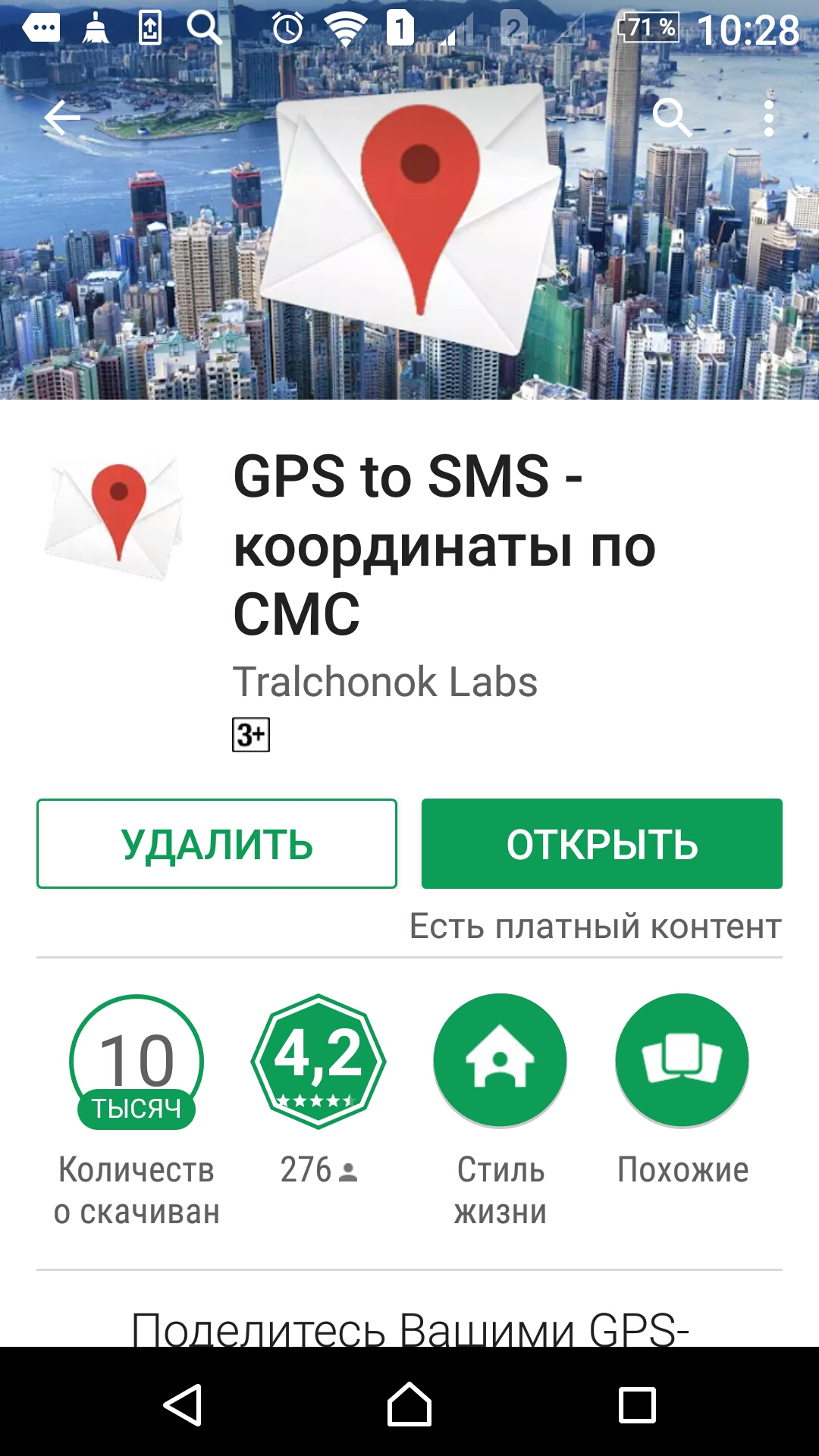Tap the 3+ age rating badge
This screenshot has height=1456, width=819.
coord(250,735)
